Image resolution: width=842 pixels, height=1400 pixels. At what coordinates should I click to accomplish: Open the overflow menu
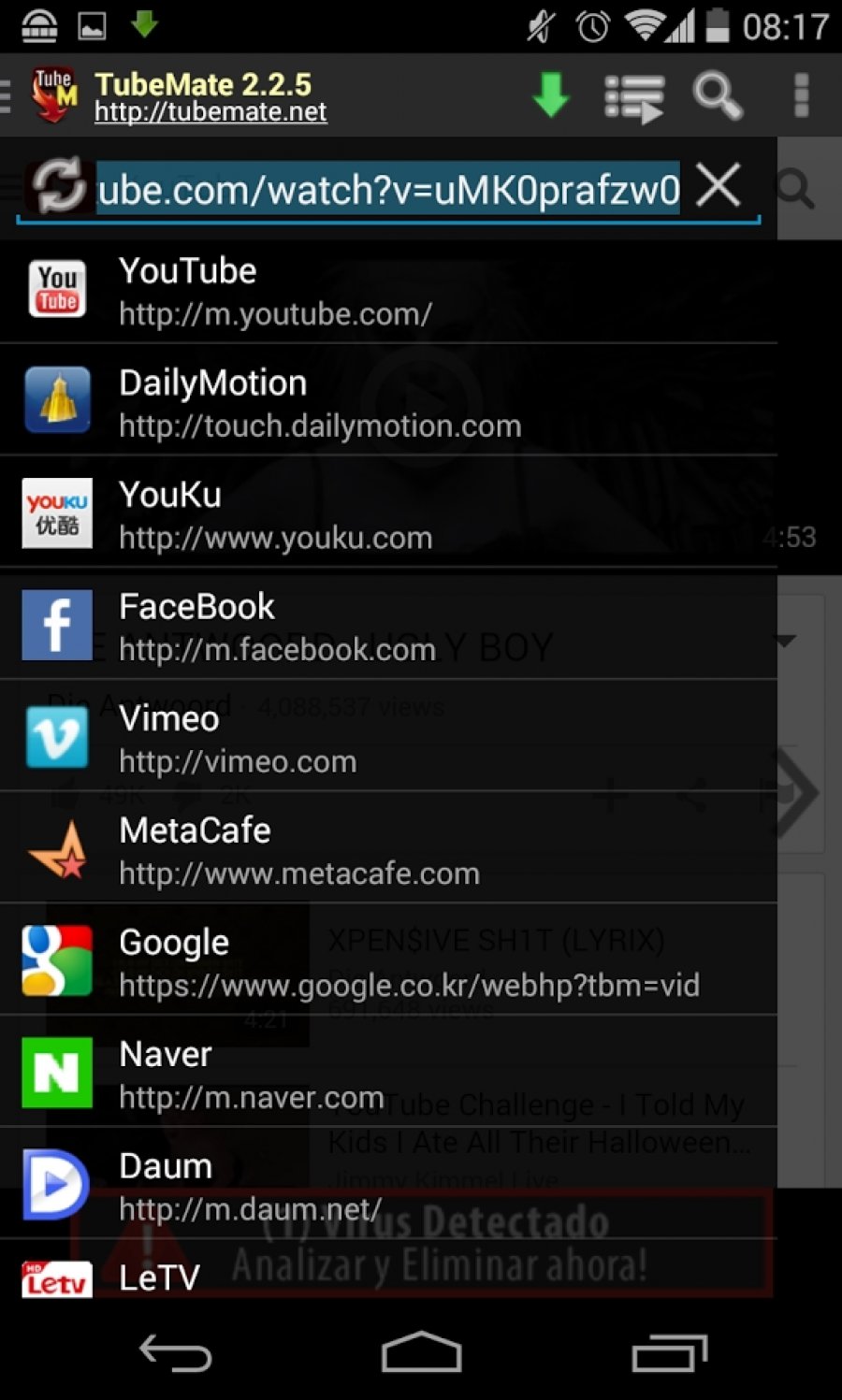tap(801, 95)
